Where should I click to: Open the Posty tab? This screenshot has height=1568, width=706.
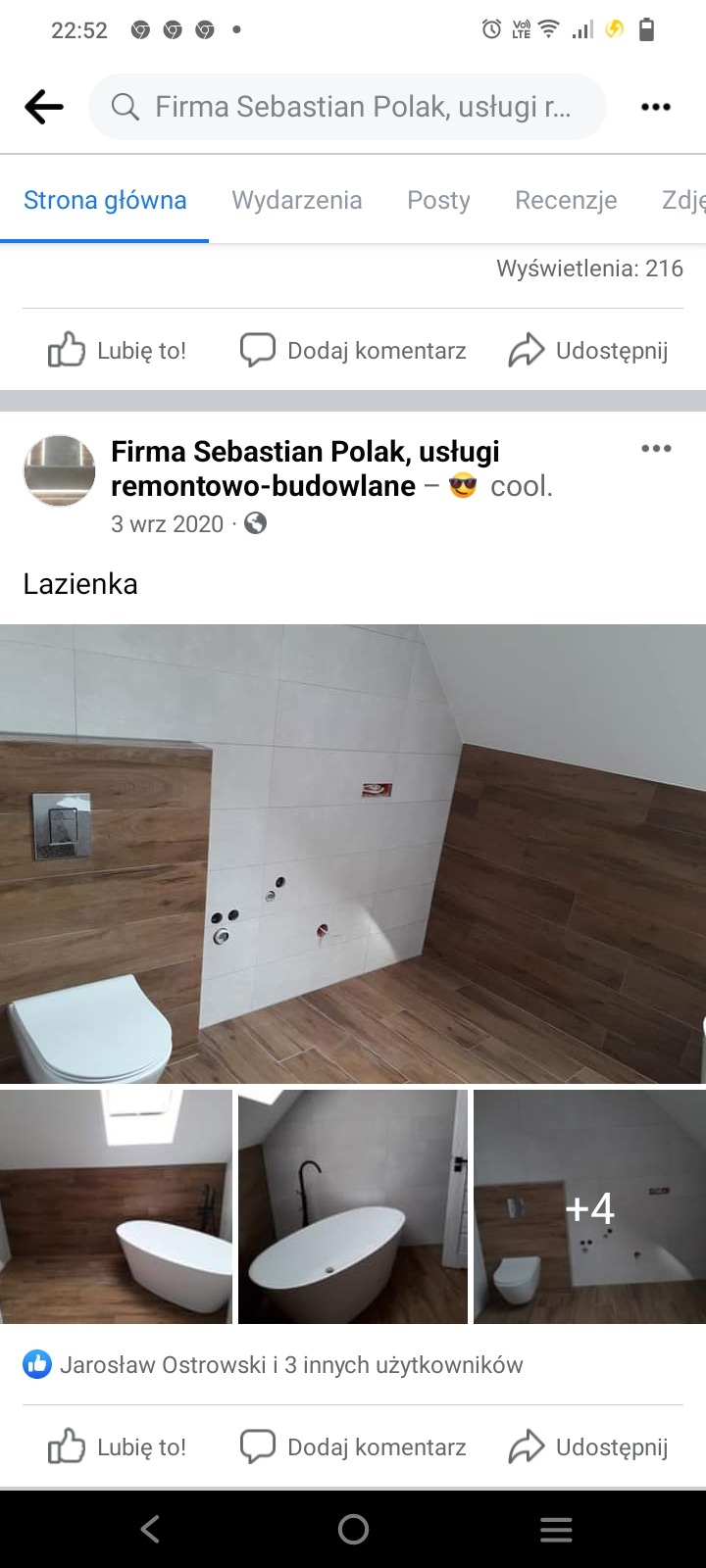click(x=438, y=200)
